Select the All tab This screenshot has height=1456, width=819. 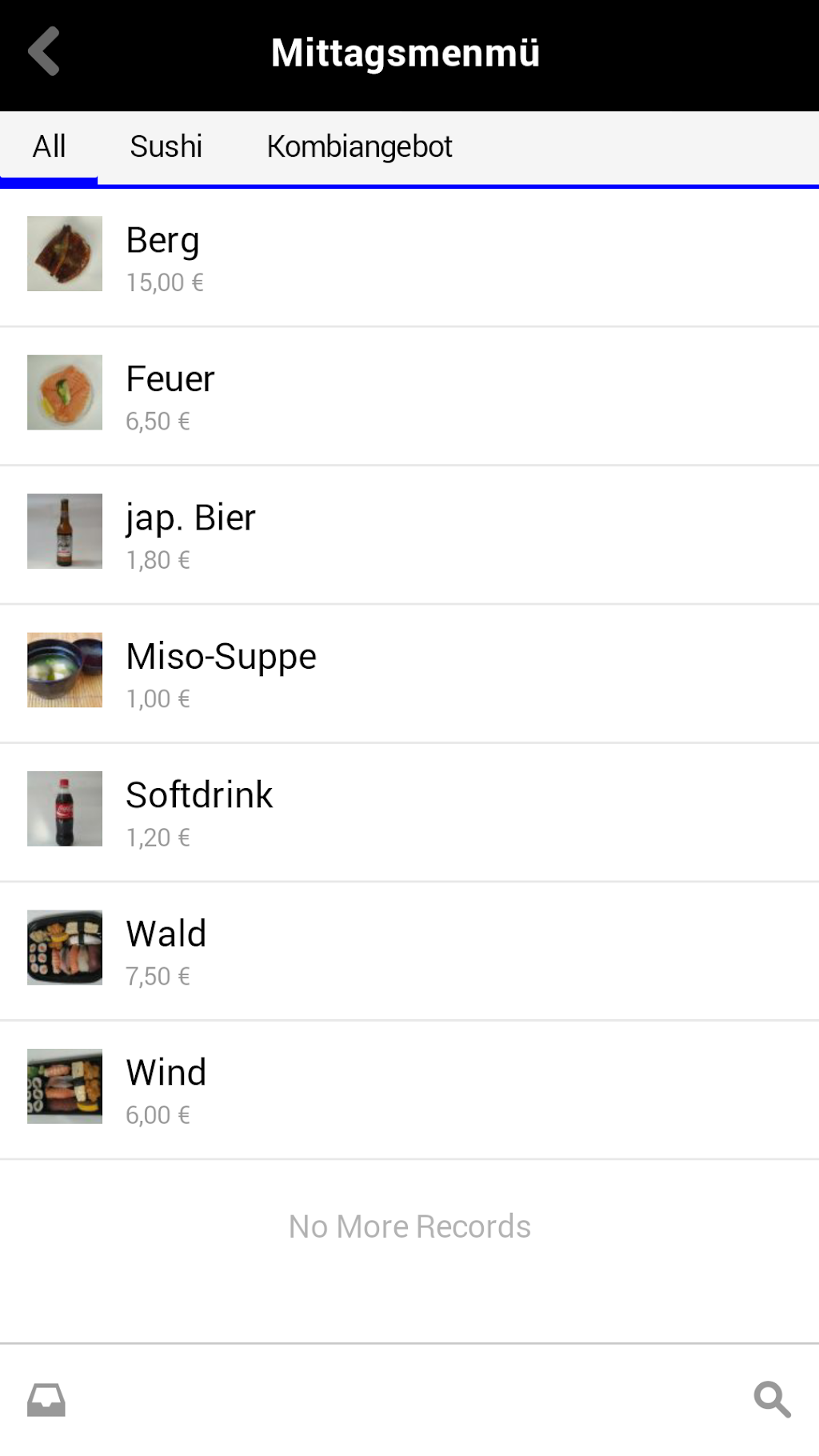[x=49, y=146]
